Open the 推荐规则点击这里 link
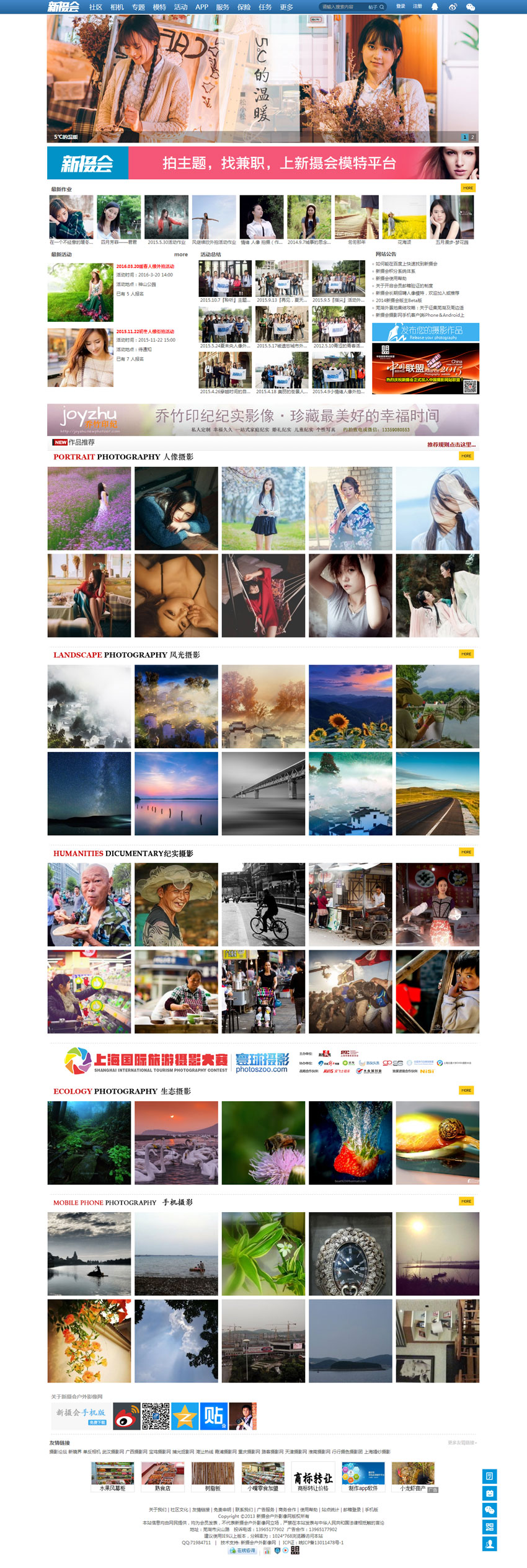Viewport: 527px width, 1568px height. click(451, 445)
